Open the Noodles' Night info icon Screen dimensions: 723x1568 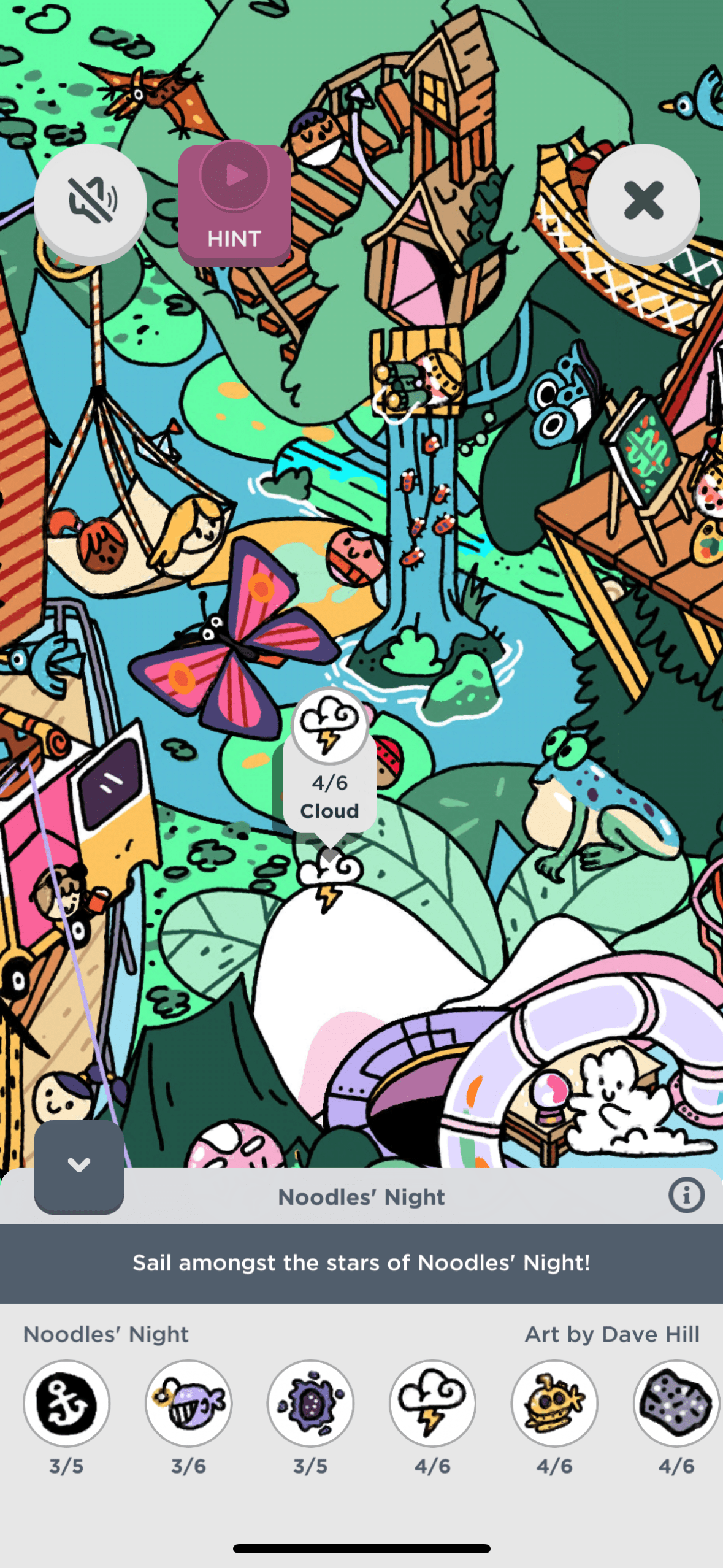coord(686,1194)
